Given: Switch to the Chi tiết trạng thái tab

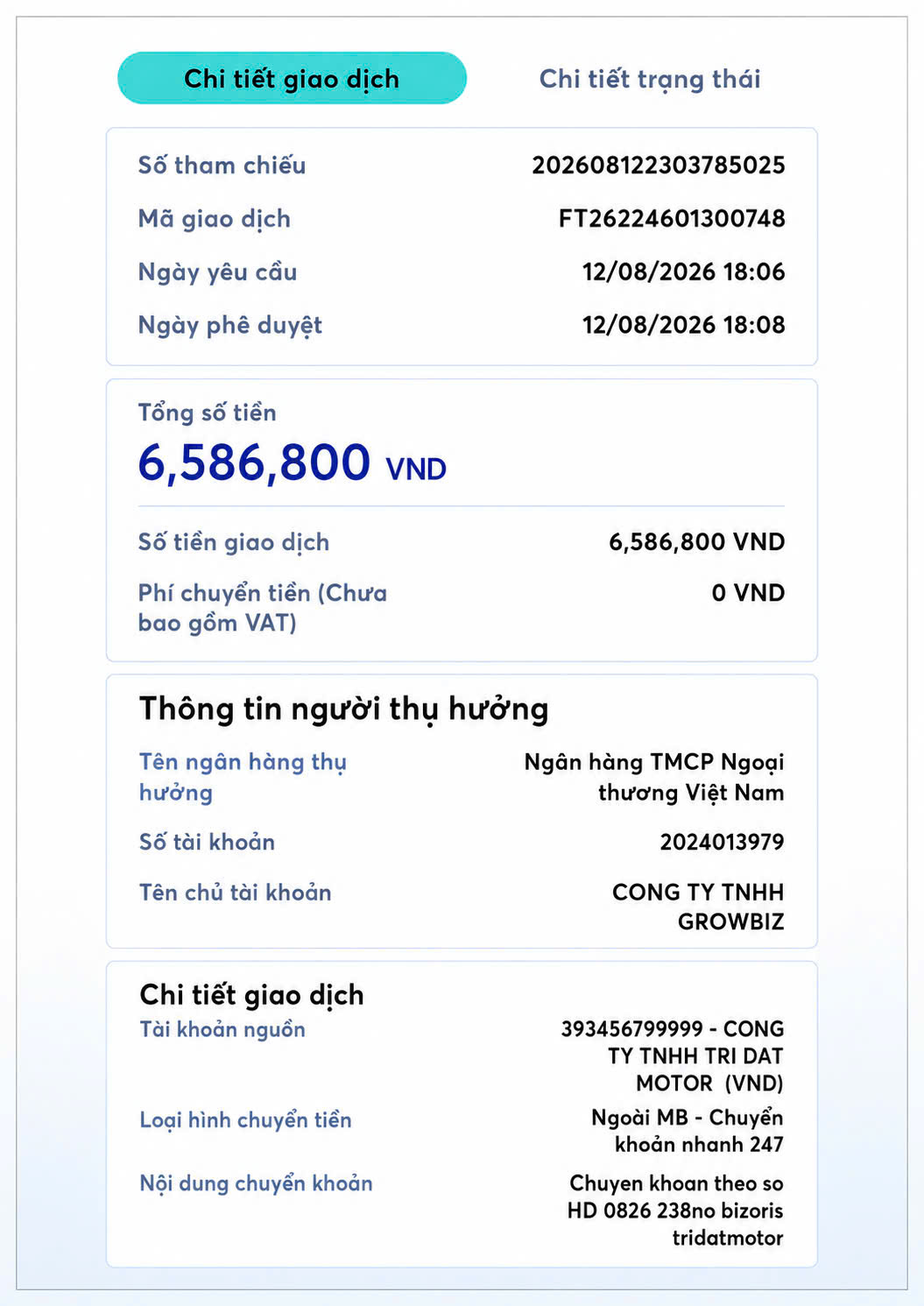Looking at the screenshot, I should (649, 79).
